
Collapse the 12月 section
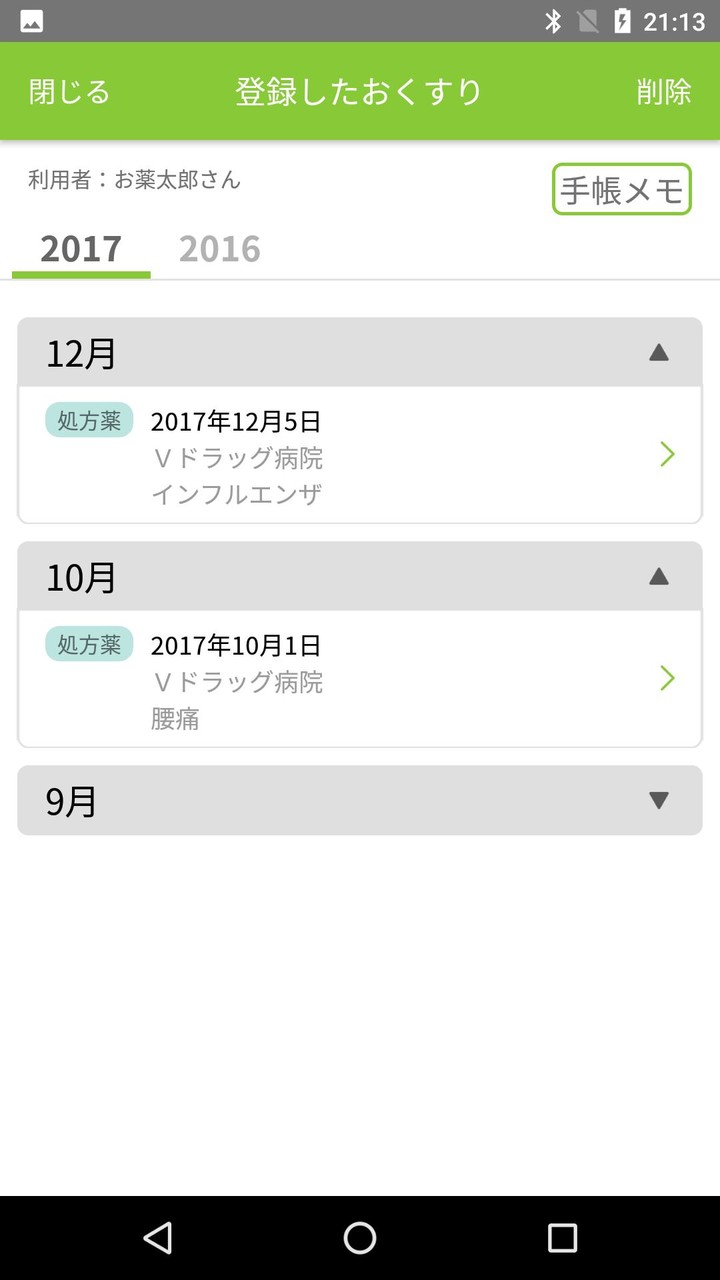(x=657, y=352)
